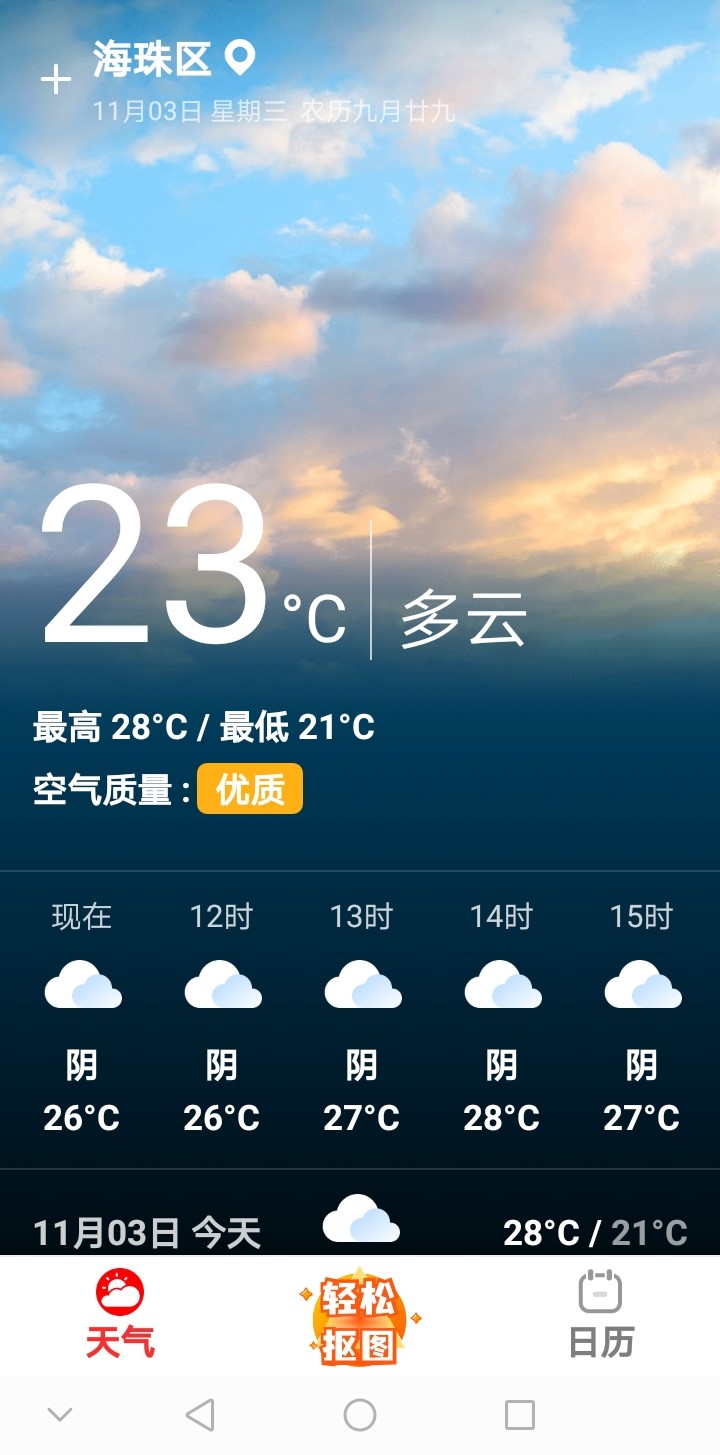720x1455 pixels.
Task: Tap the cloud icon under 15时
Action: pos(642,985)
